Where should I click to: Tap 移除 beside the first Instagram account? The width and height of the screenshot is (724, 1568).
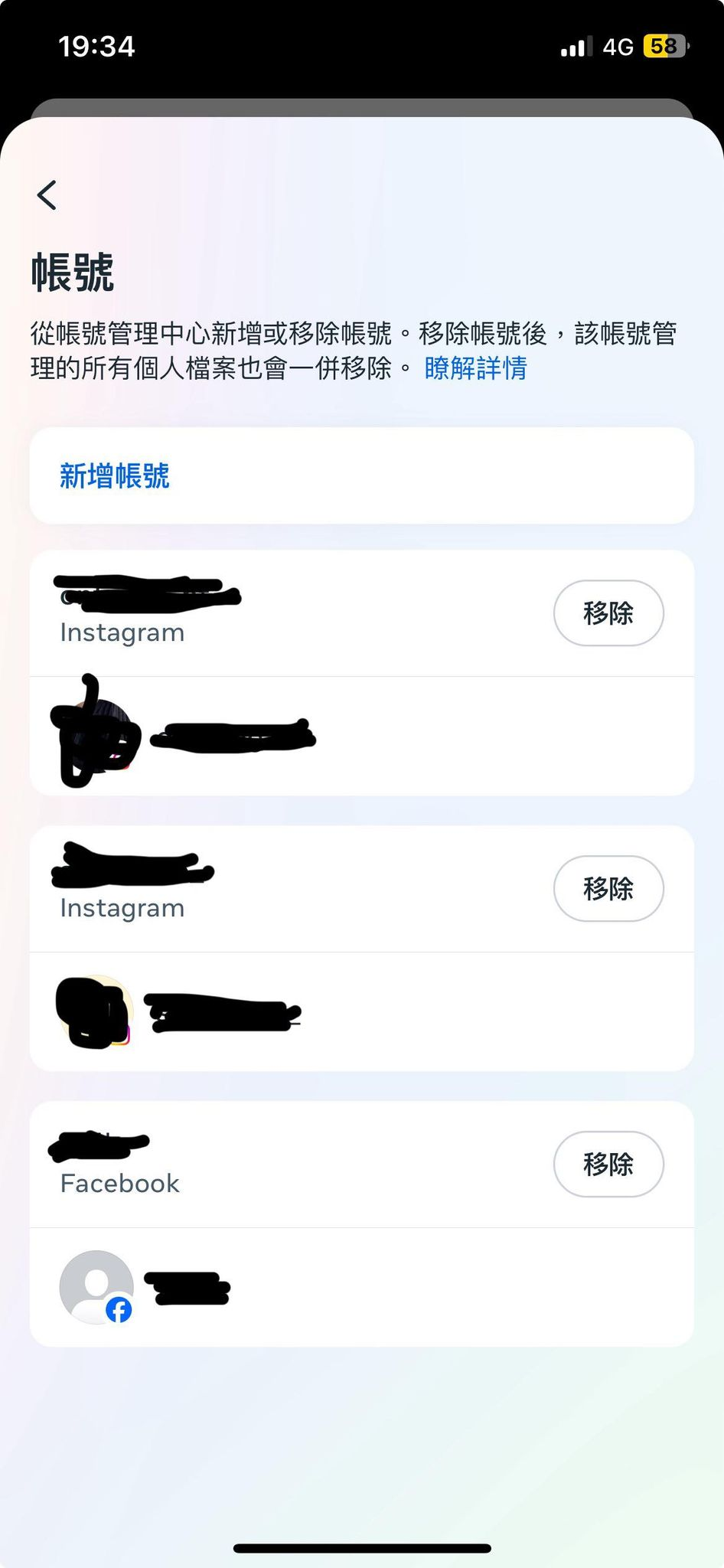coord(608,613)
